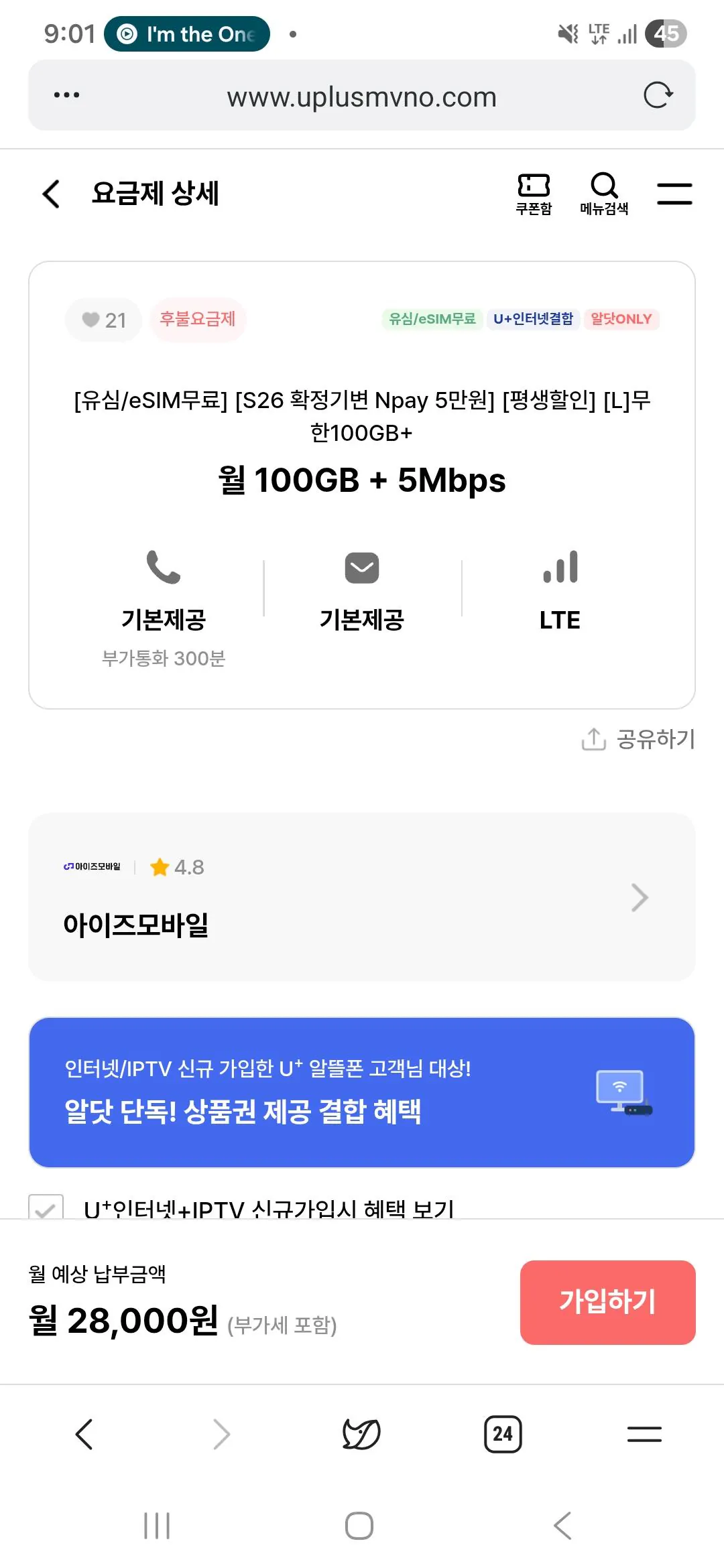Tap the browser forward arrow

pos(221,1435)
